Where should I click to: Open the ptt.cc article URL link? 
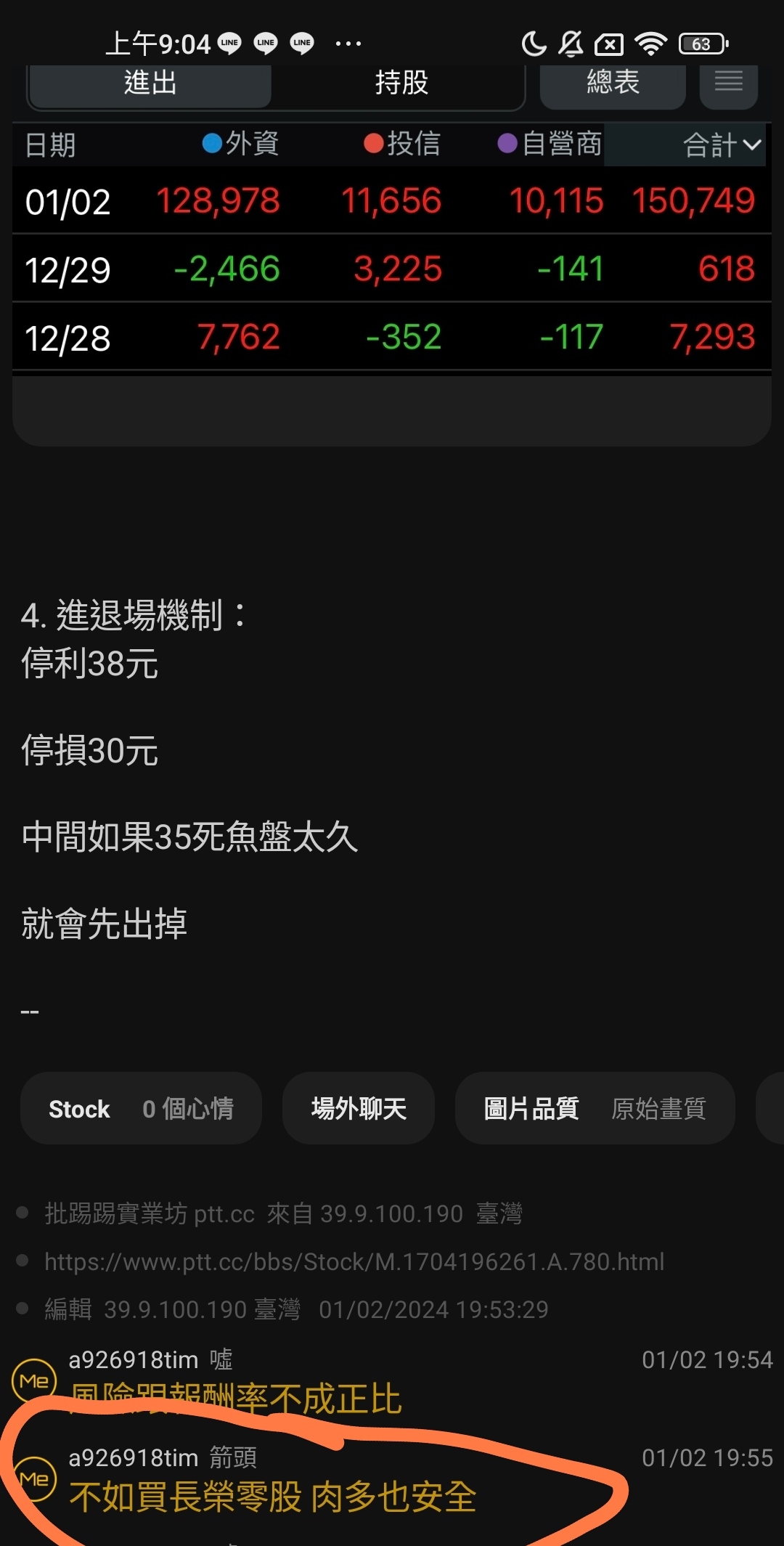[x=354, y=1262]
